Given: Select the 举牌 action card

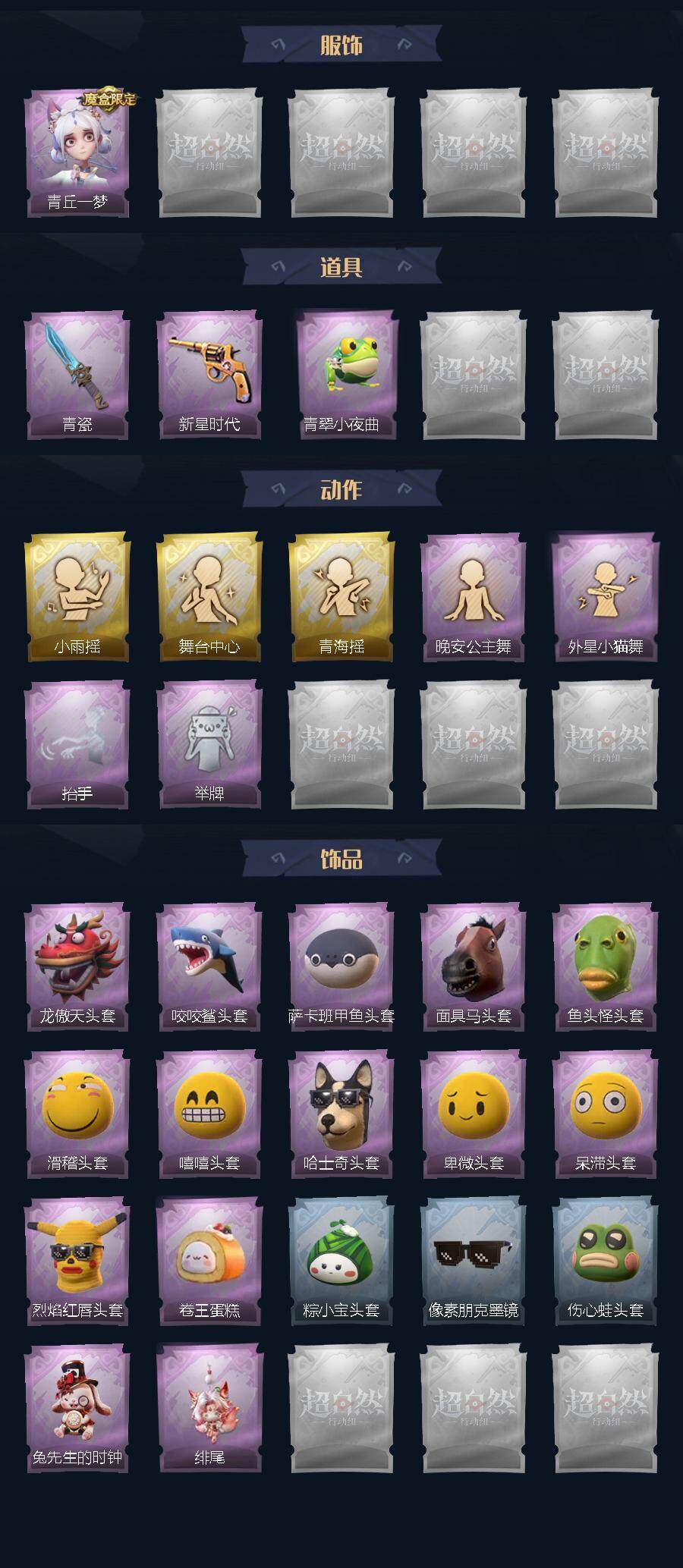Looking at the screenshot, I should click(209, 745).
